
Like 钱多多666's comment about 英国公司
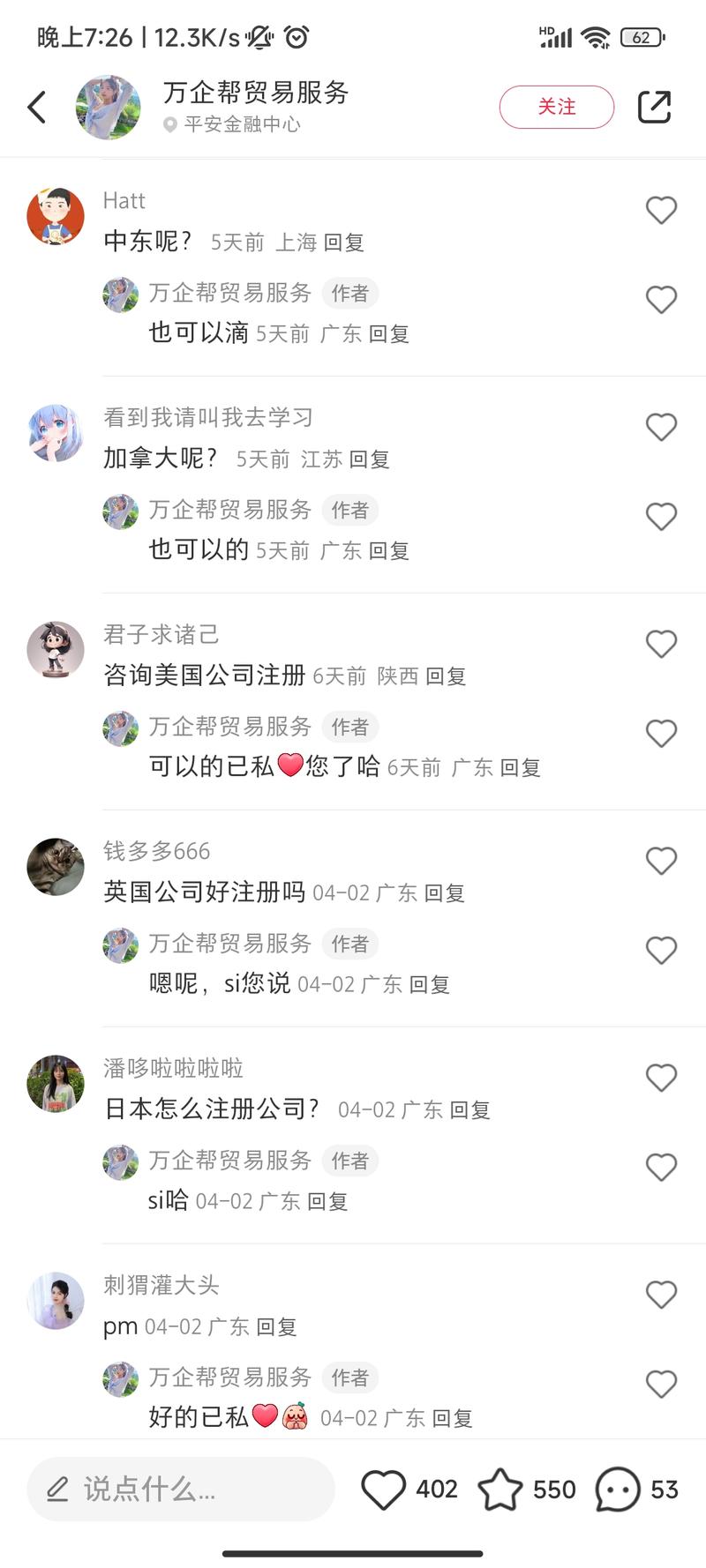click(661, 861)
